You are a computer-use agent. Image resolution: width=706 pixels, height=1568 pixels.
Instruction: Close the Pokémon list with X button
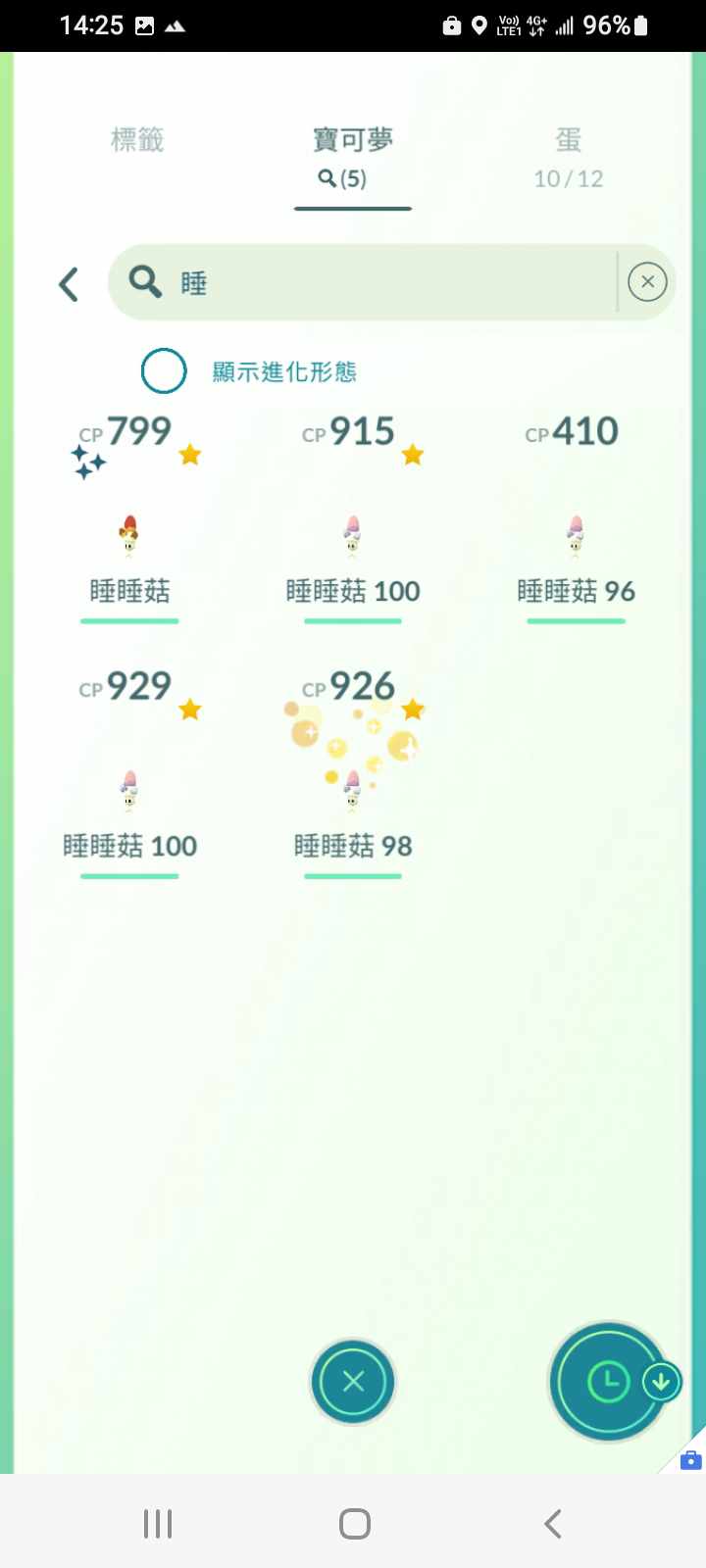[353, 1382]
